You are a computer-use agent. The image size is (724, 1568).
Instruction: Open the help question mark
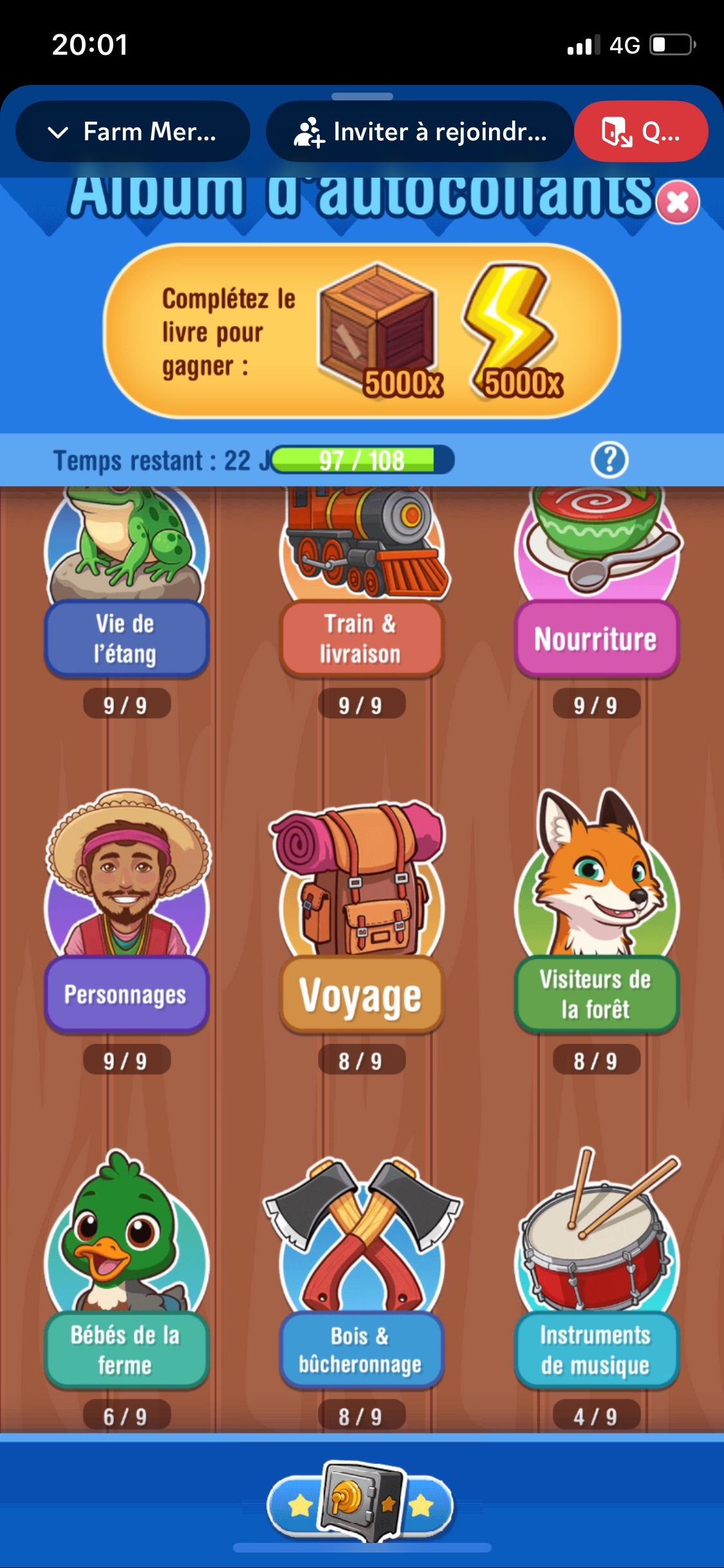tap(609, 460)
